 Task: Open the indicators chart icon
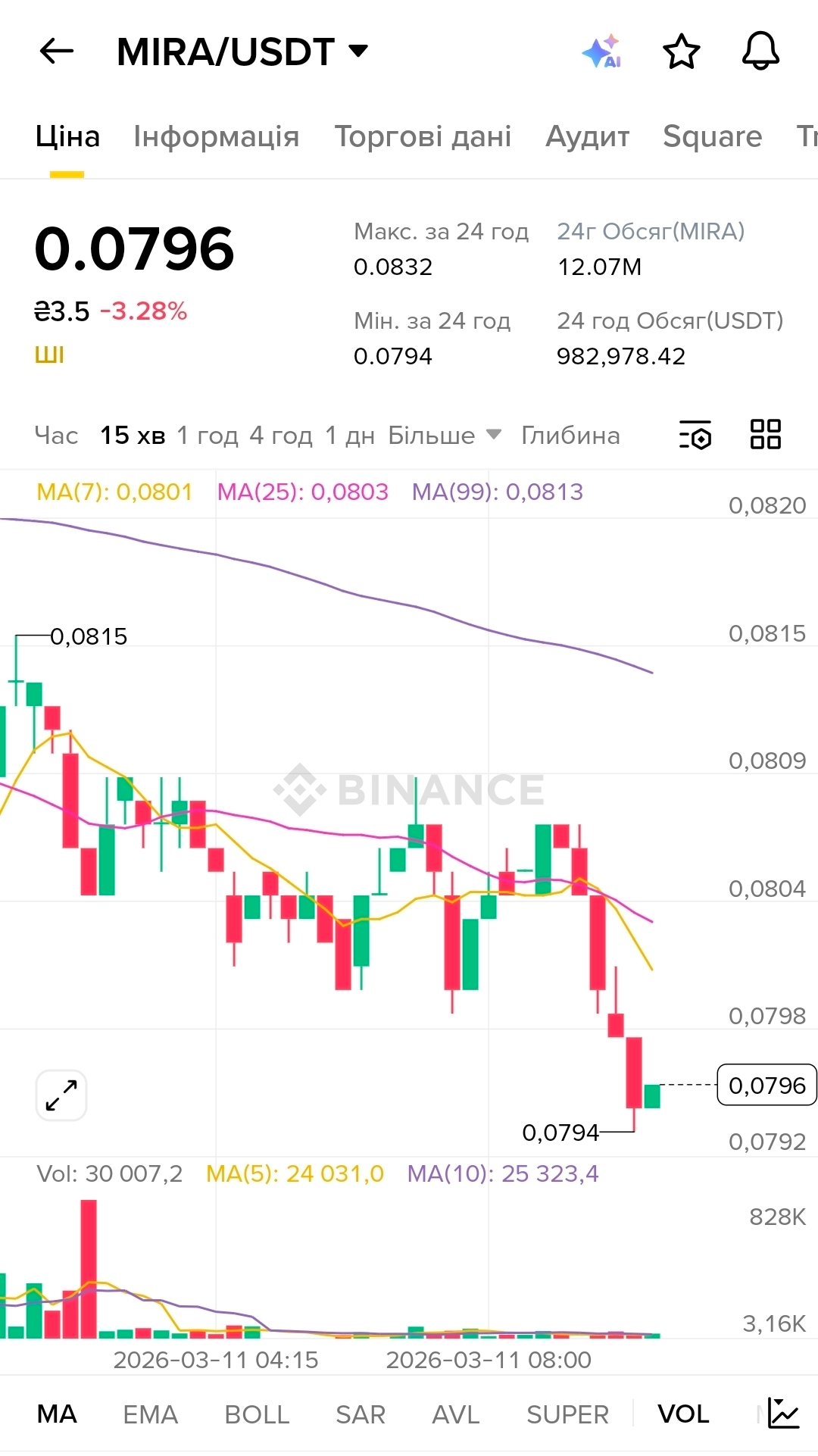coord(783,1414)
